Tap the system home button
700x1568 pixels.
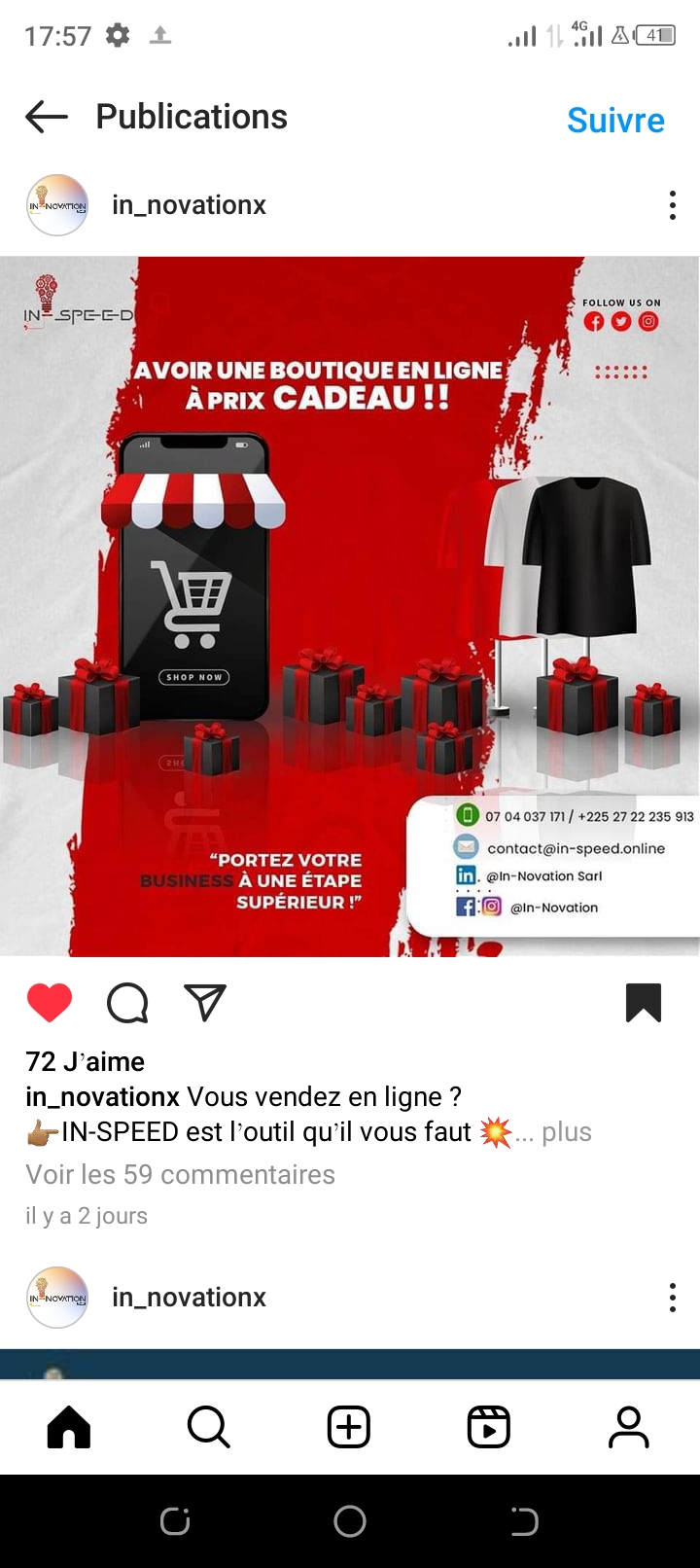click(x=350, y=1521)
